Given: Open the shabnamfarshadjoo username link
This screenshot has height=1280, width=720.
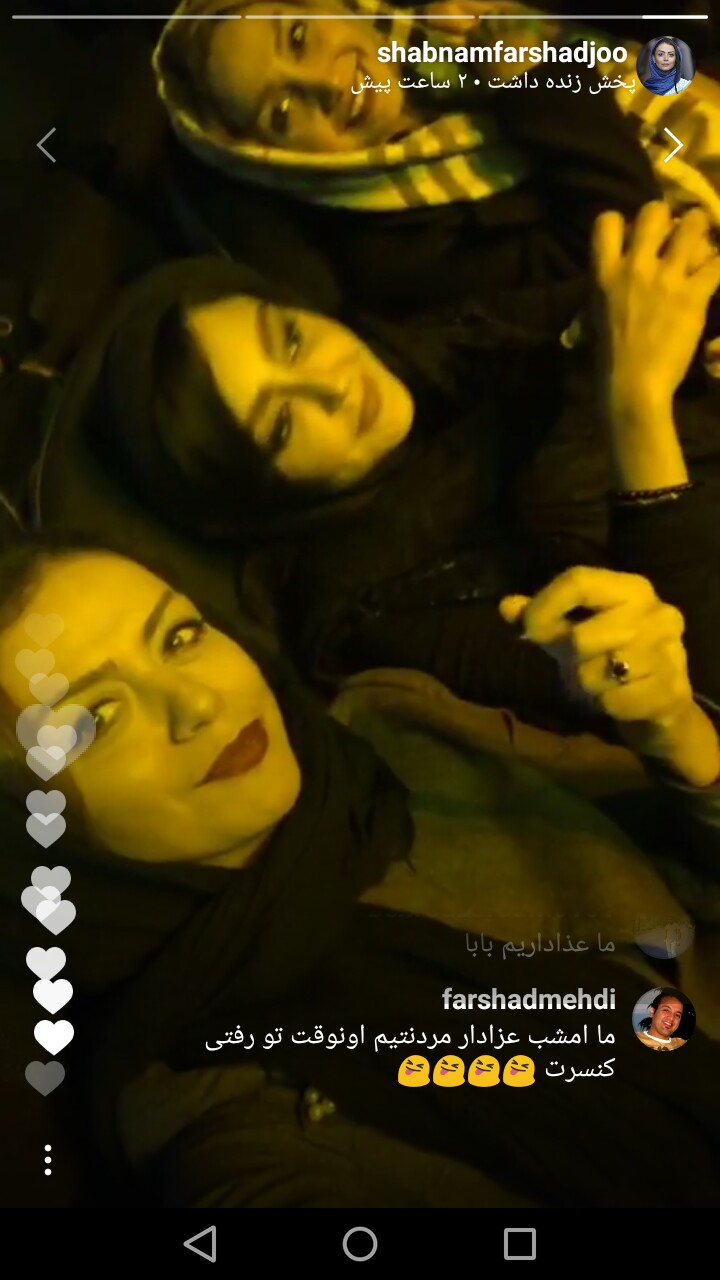Looking at the screenshot, I should 502,53.
